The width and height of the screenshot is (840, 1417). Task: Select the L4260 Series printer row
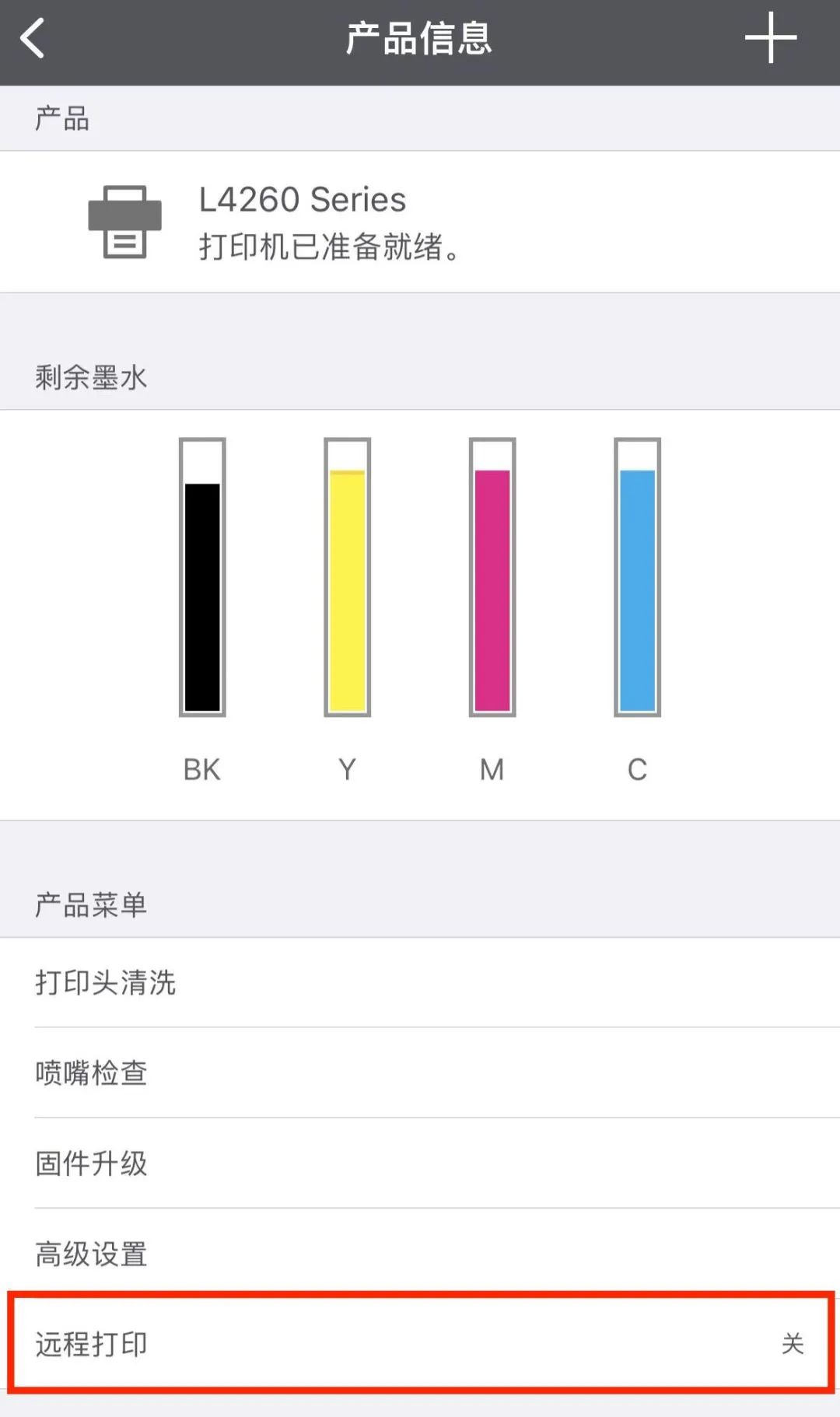point(420,222)
